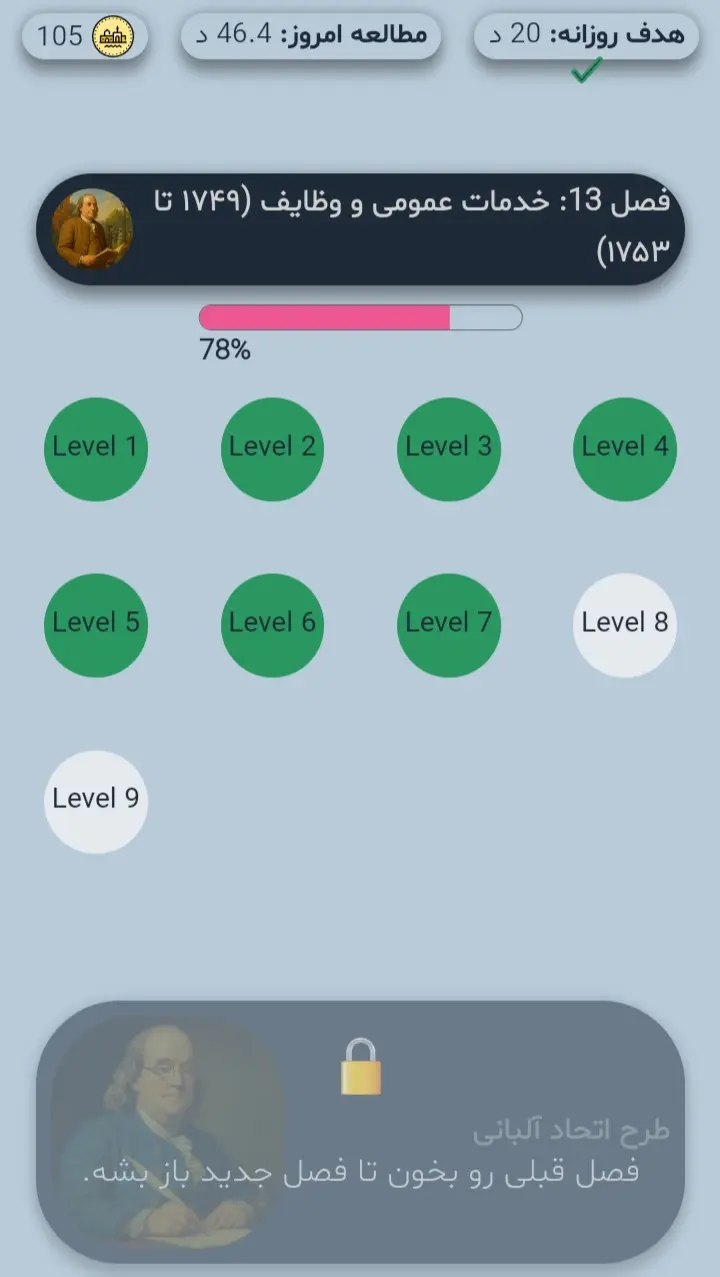Tap Level 4 circle
The height and width of the screenshot is (1277, 720).
pos(624,448)
